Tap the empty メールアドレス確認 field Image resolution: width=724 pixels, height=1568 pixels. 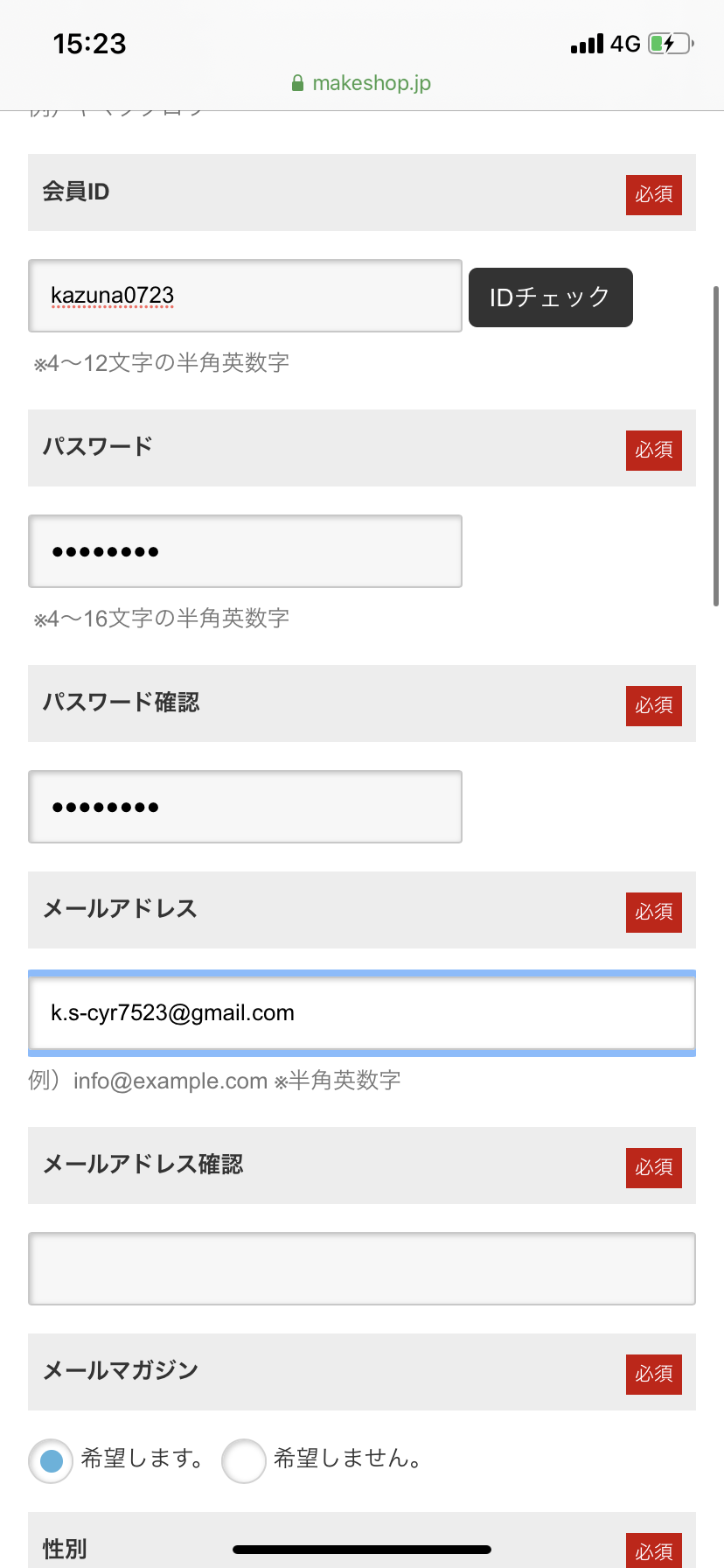(362, 1269)
